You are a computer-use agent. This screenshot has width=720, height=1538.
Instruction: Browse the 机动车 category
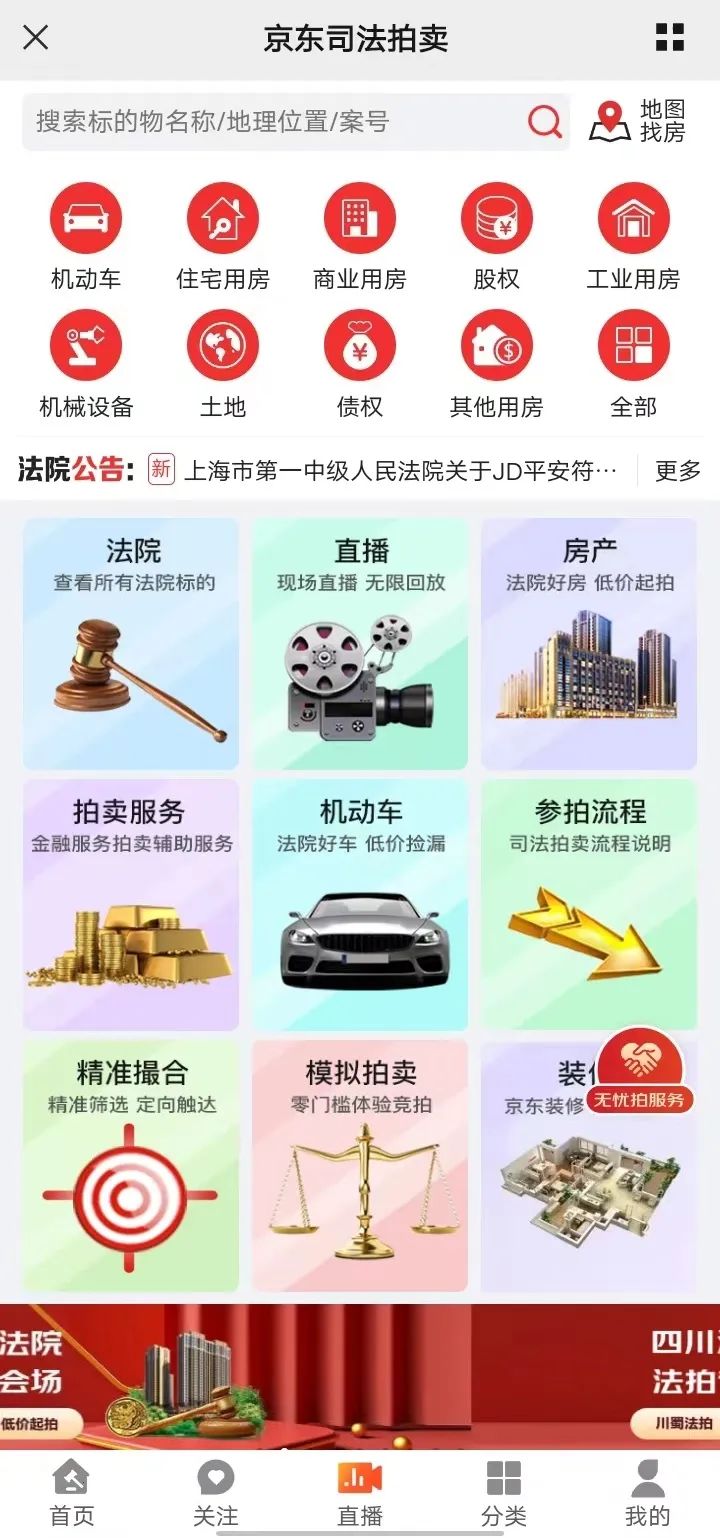click(x=86, y=237)
